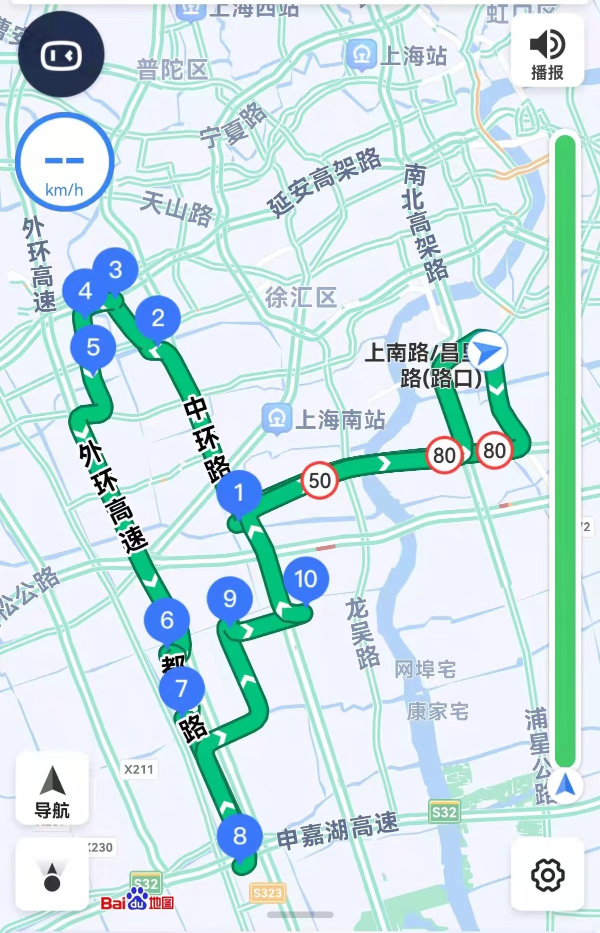Select waypoint marker 2
This screenshot has height=933, width=600.
click(x=157, y=319)
